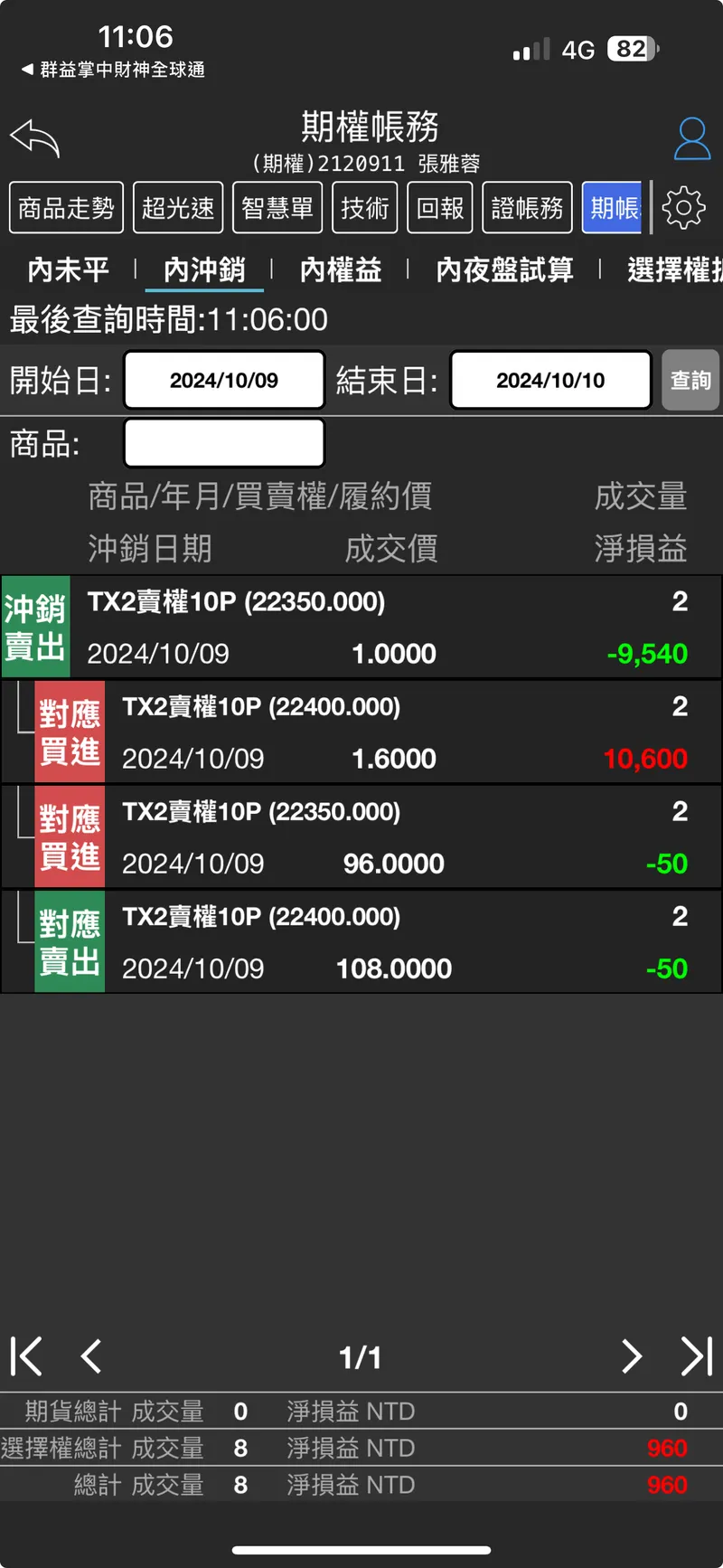This screenshot has height=1568, width=723.
Task: Jump to the last page
Action: 697,1356
